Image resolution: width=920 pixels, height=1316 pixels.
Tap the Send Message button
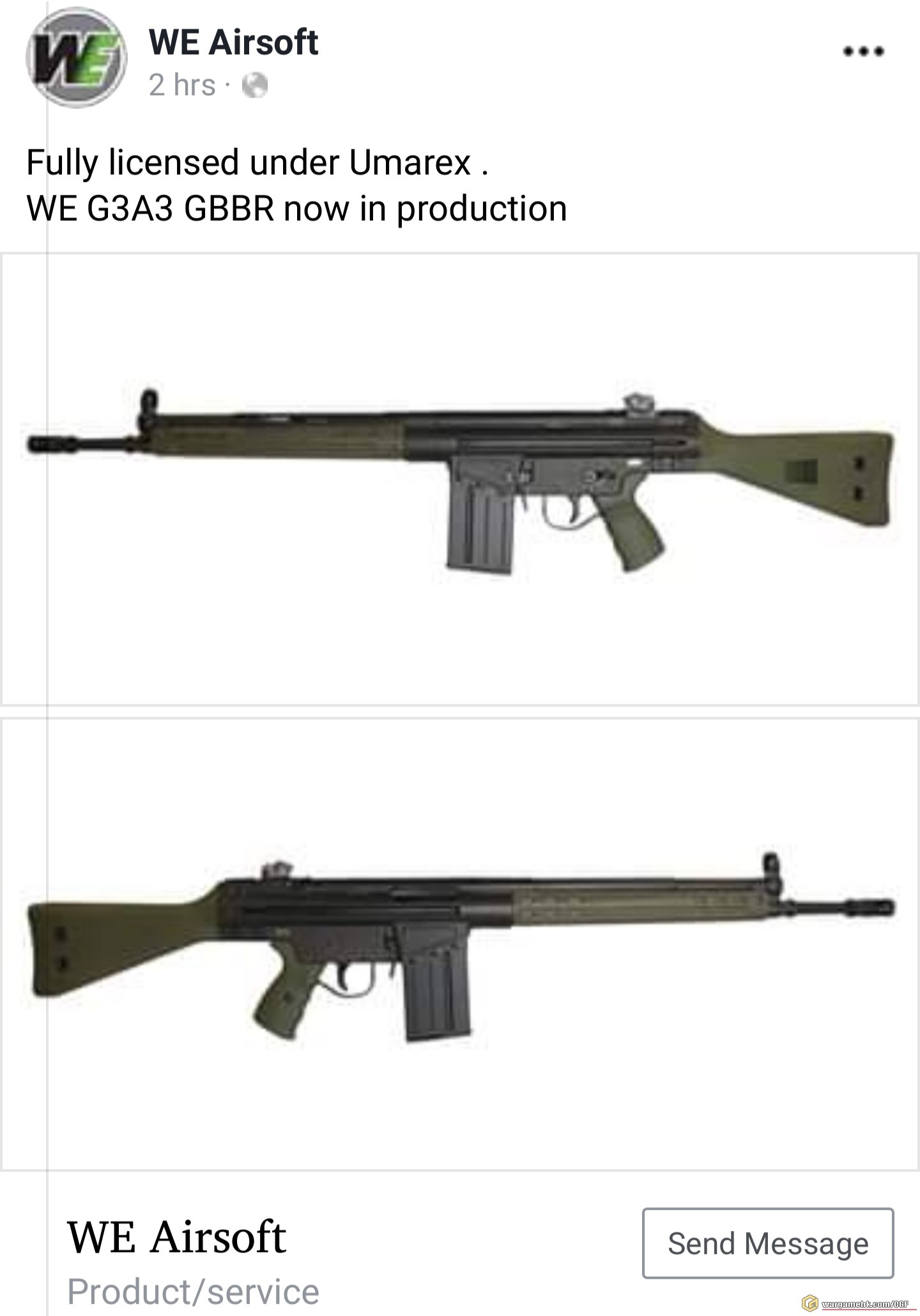point(767,1243)
